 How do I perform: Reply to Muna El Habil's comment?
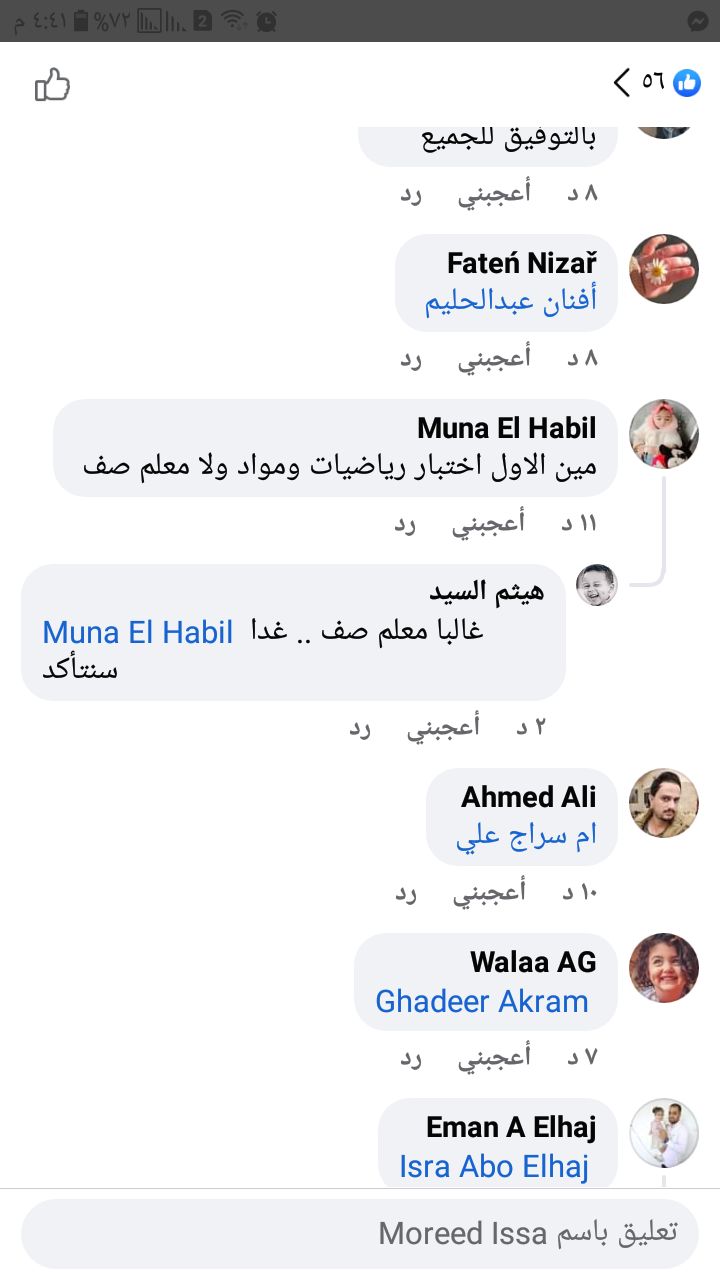click(405, 523)
